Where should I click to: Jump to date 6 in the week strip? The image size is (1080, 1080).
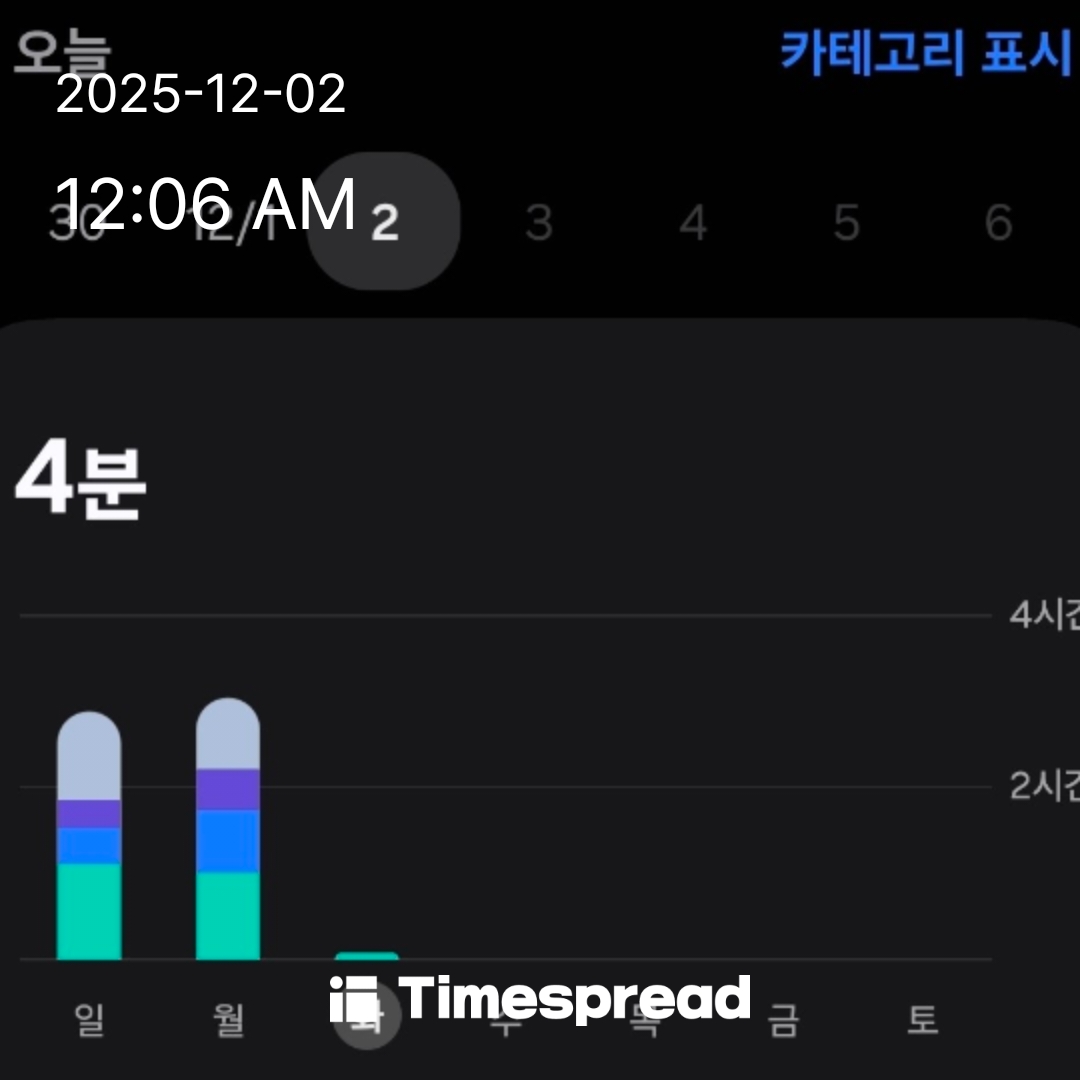click(998, 222)
